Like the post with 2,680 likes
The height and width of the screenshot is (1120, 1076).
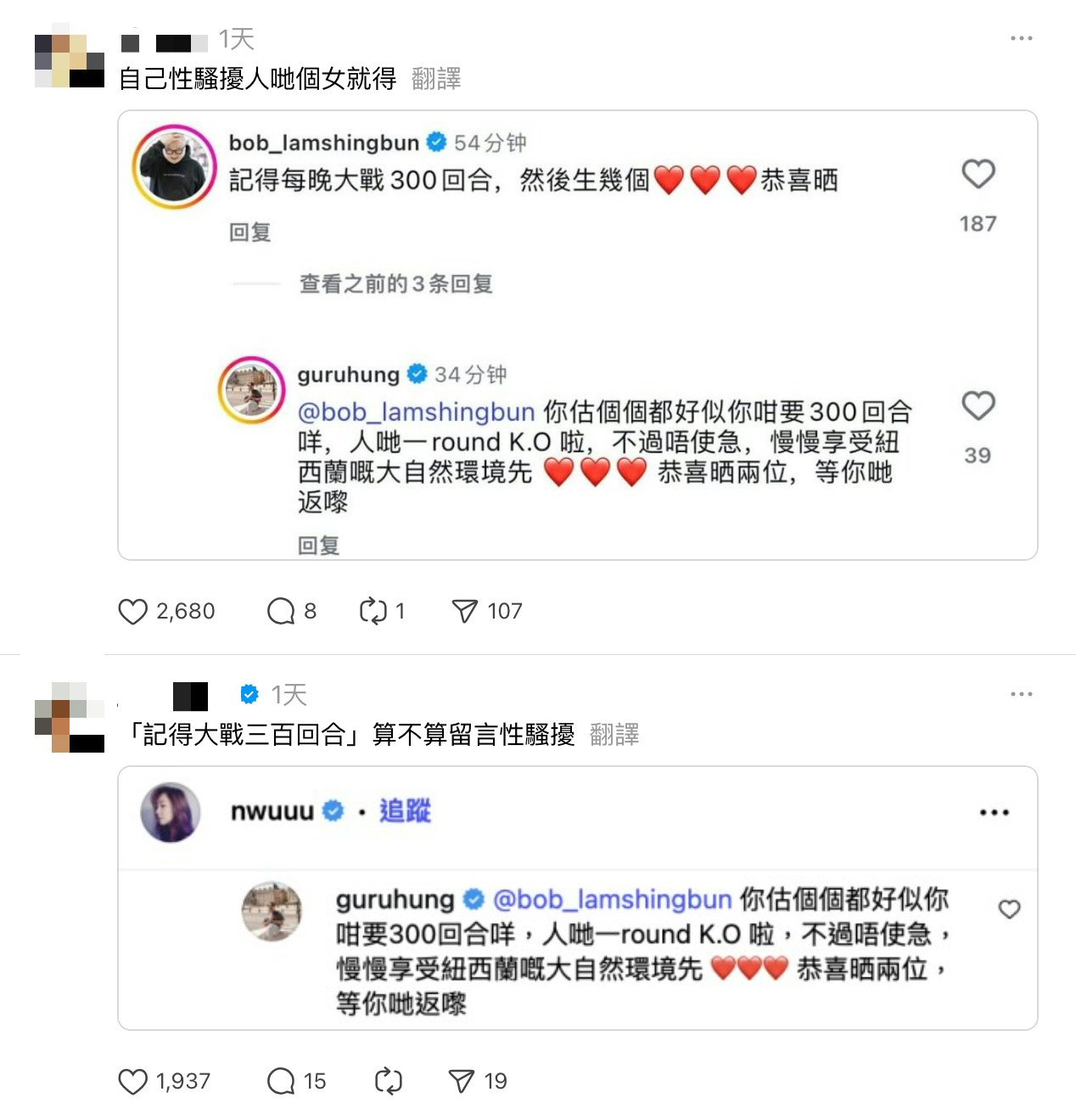[x=133, y=611]
